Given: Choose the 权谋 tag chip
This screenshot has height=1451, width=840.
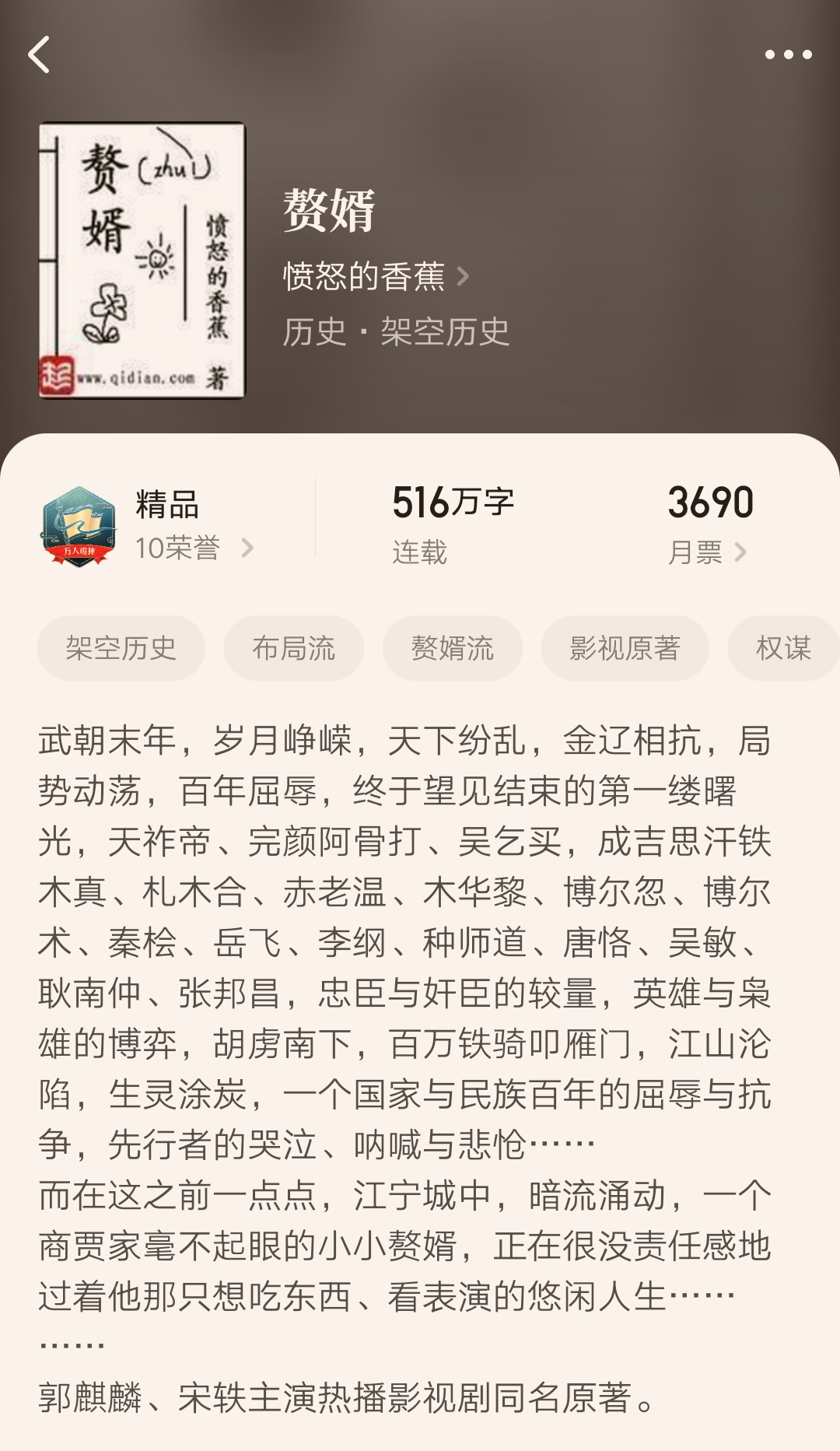Looking at the screenshot, I should click(782, 648).
